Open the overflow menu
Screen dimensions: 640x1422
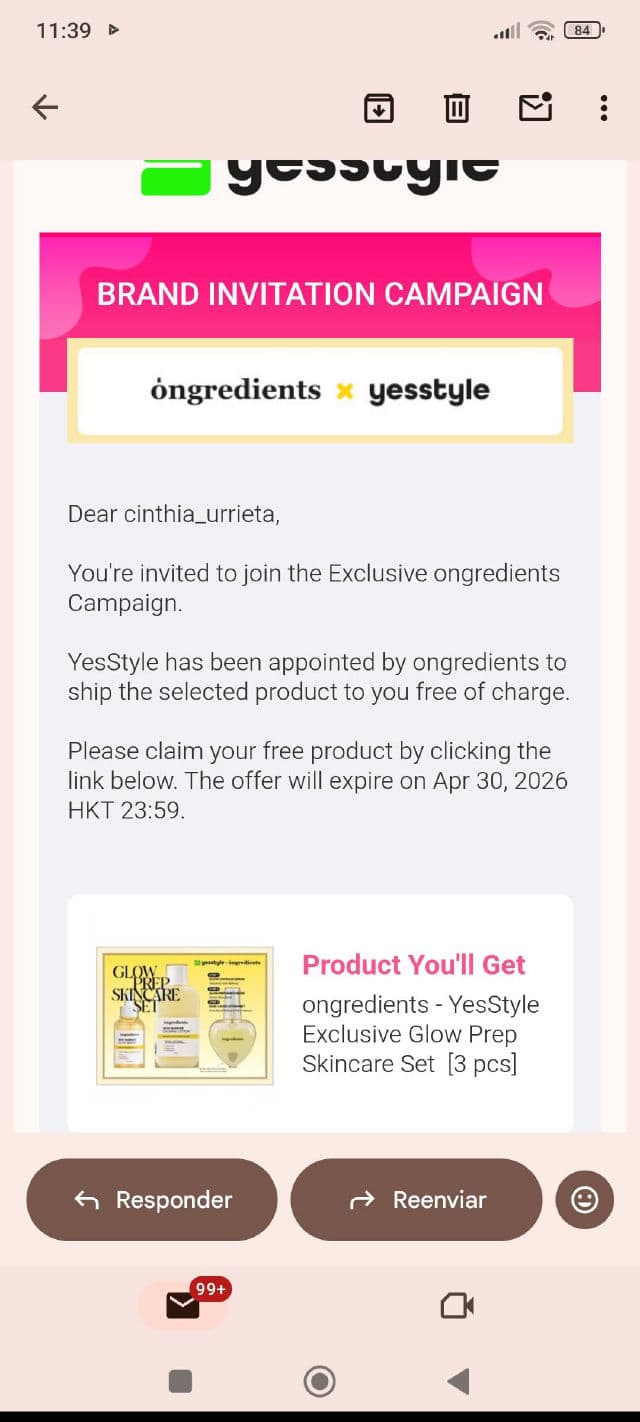(x=603, y=107)
